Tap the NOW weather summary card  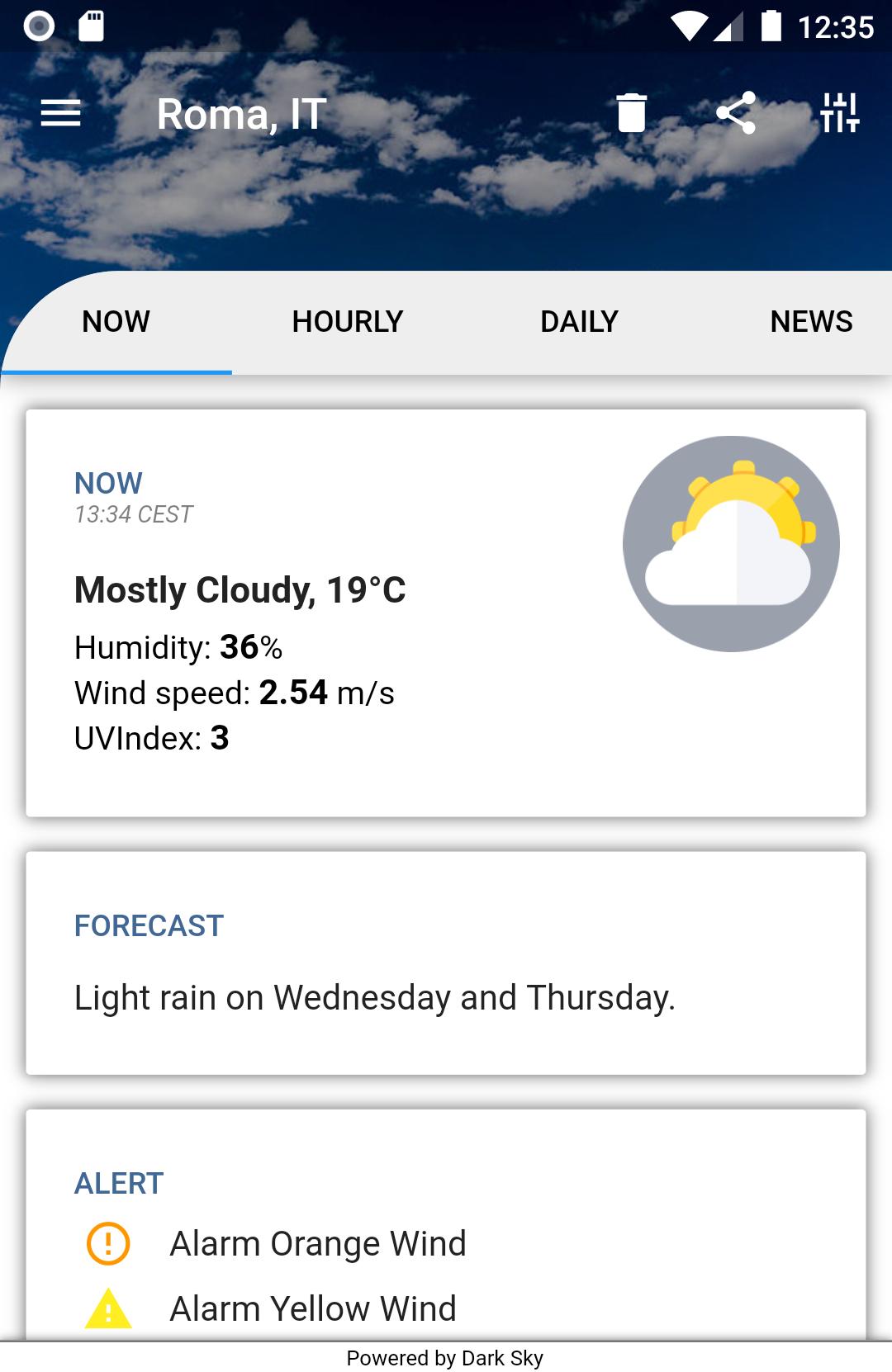click(446, 611)
